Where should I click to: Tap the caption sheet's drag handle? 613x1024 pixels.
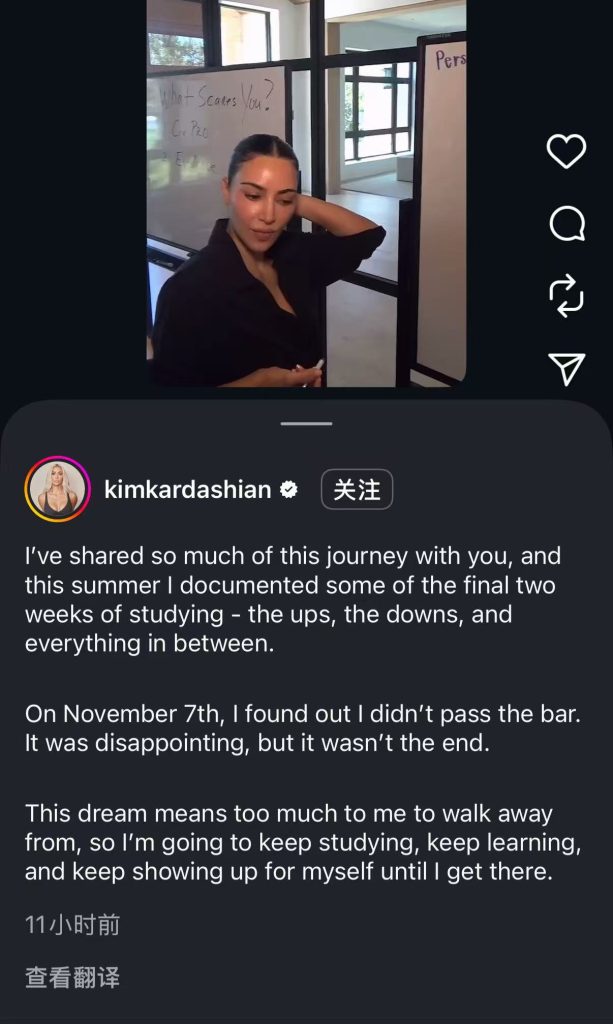306,423
